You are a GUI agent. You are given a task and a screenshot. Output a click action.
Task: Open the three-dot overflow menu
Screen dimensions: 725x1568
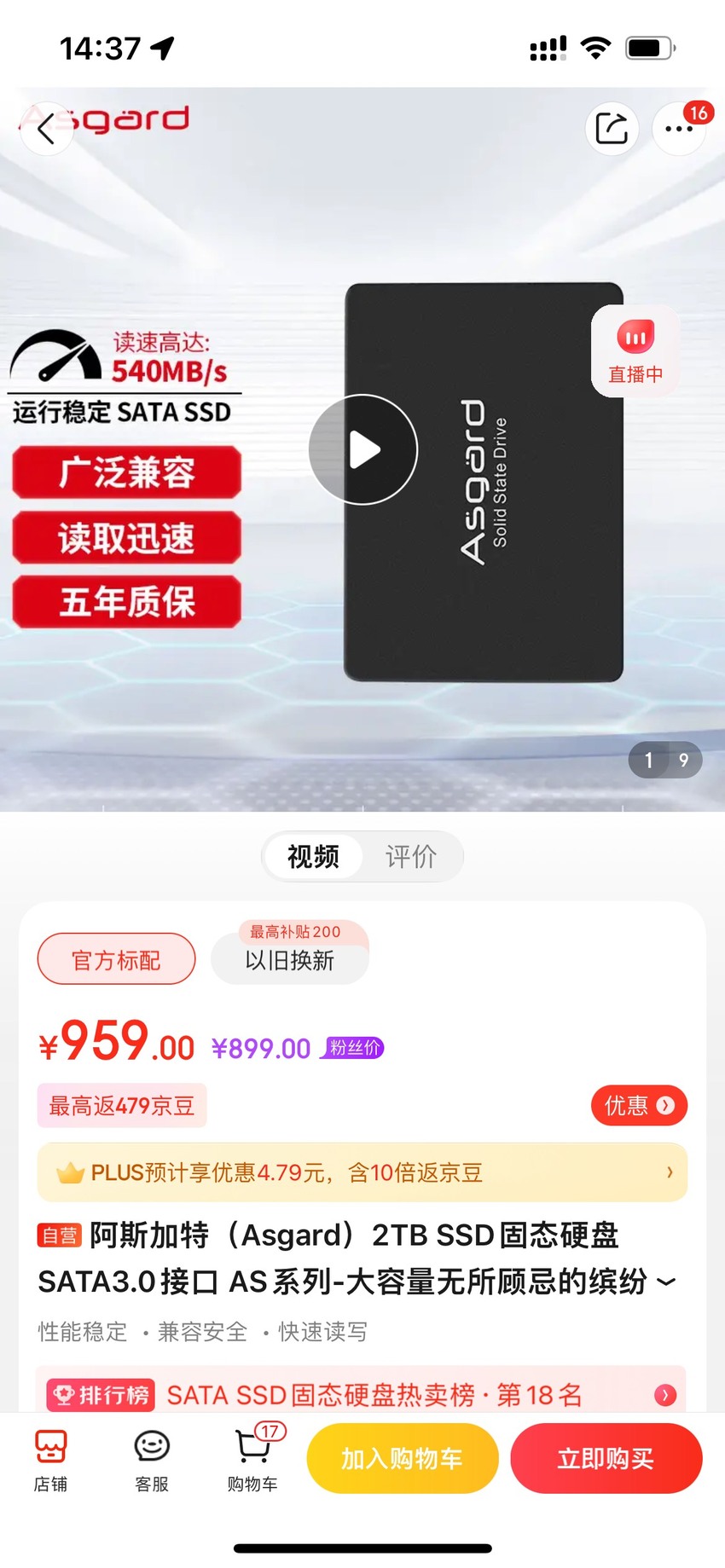pos(679,128)
